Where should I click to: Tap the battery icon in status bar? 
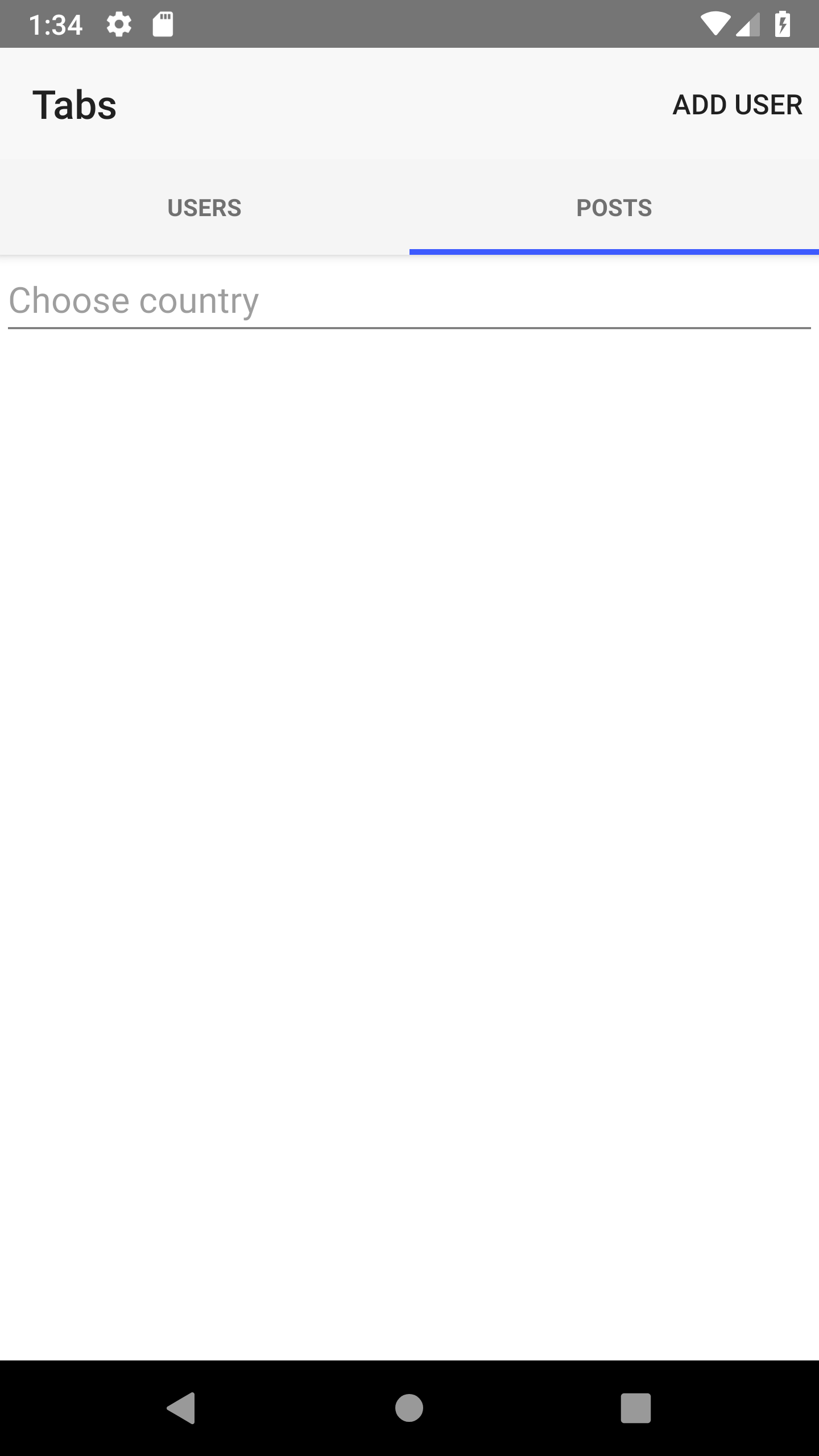click(x=784, y=23)
